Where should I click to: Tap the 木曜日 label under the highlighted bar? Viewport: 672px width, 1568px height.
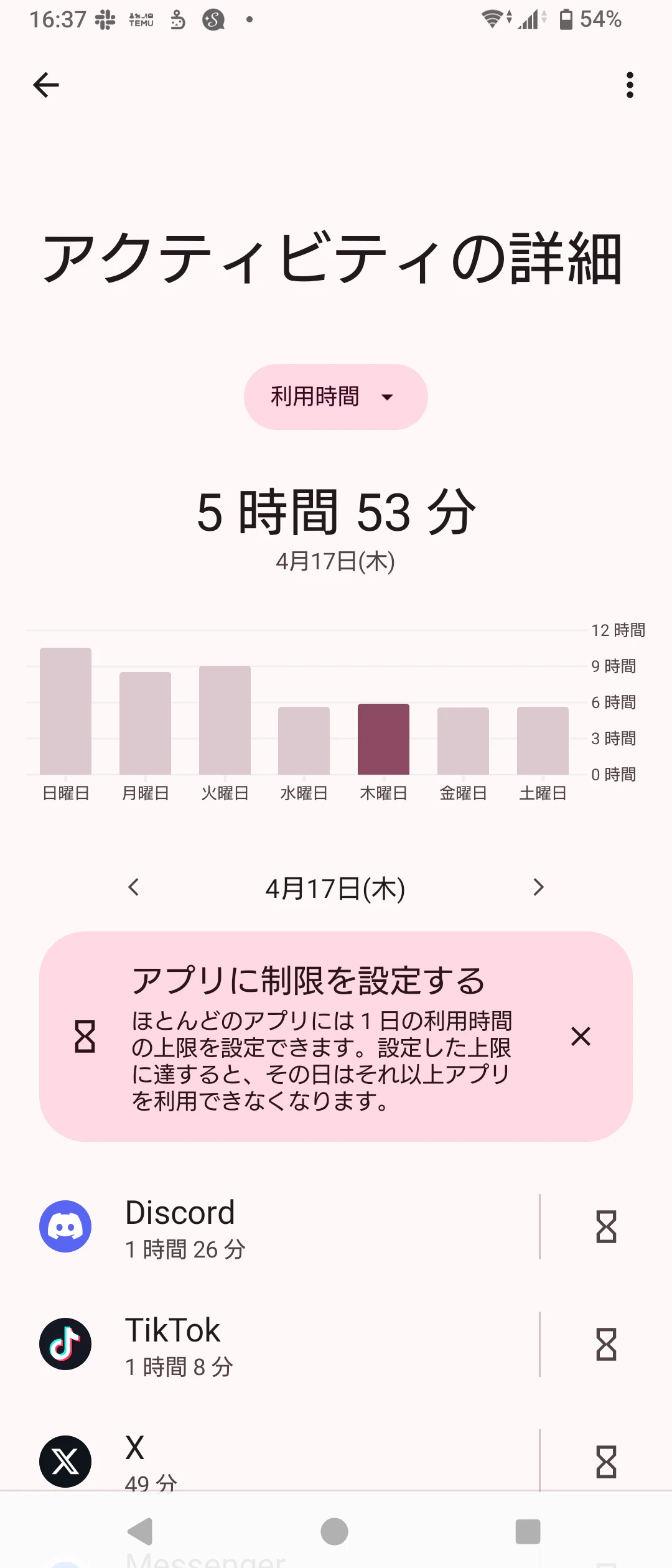coord(383,793)
